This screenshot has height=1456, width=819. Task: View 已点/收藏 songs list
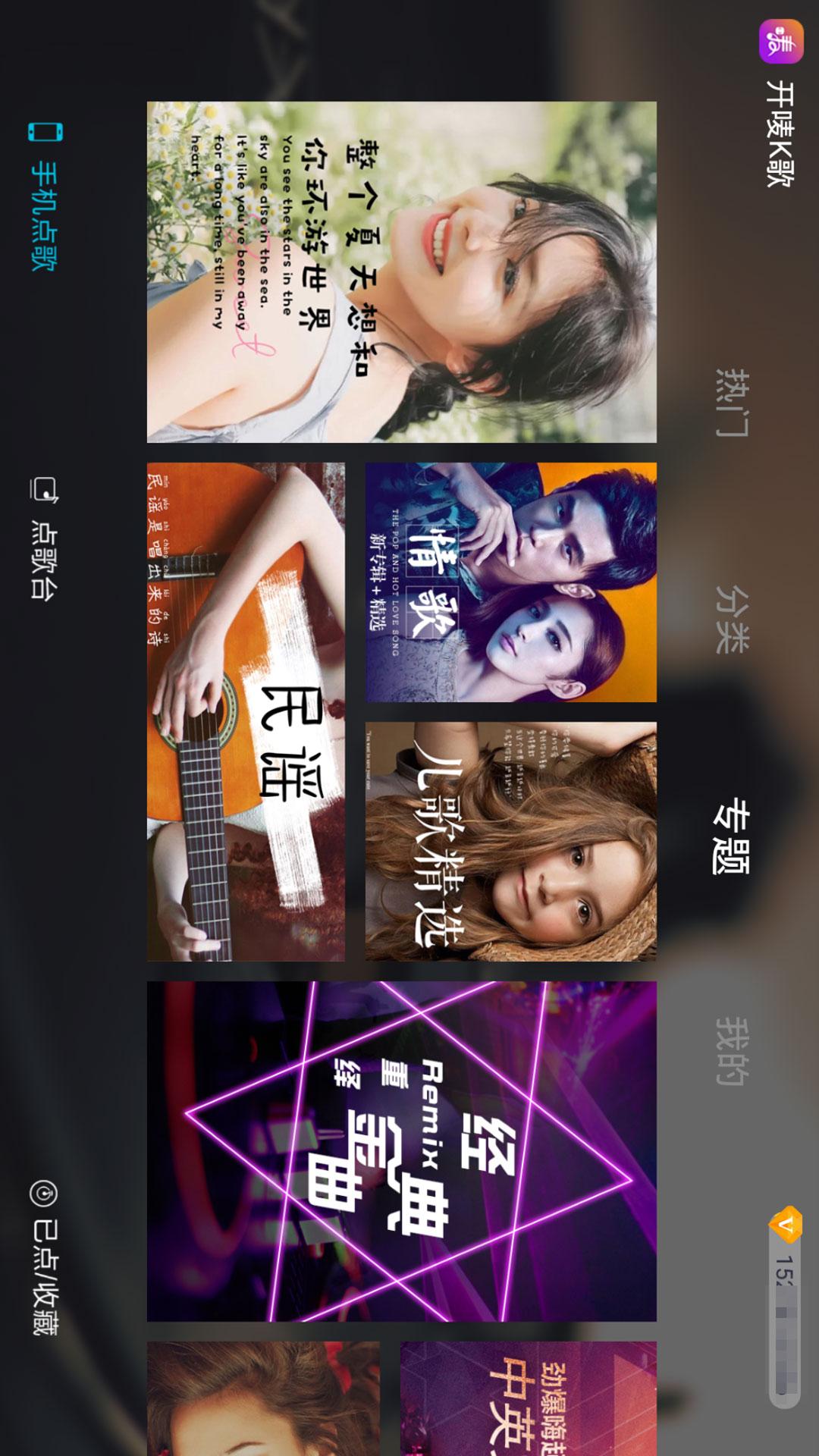coord(44,1257)
